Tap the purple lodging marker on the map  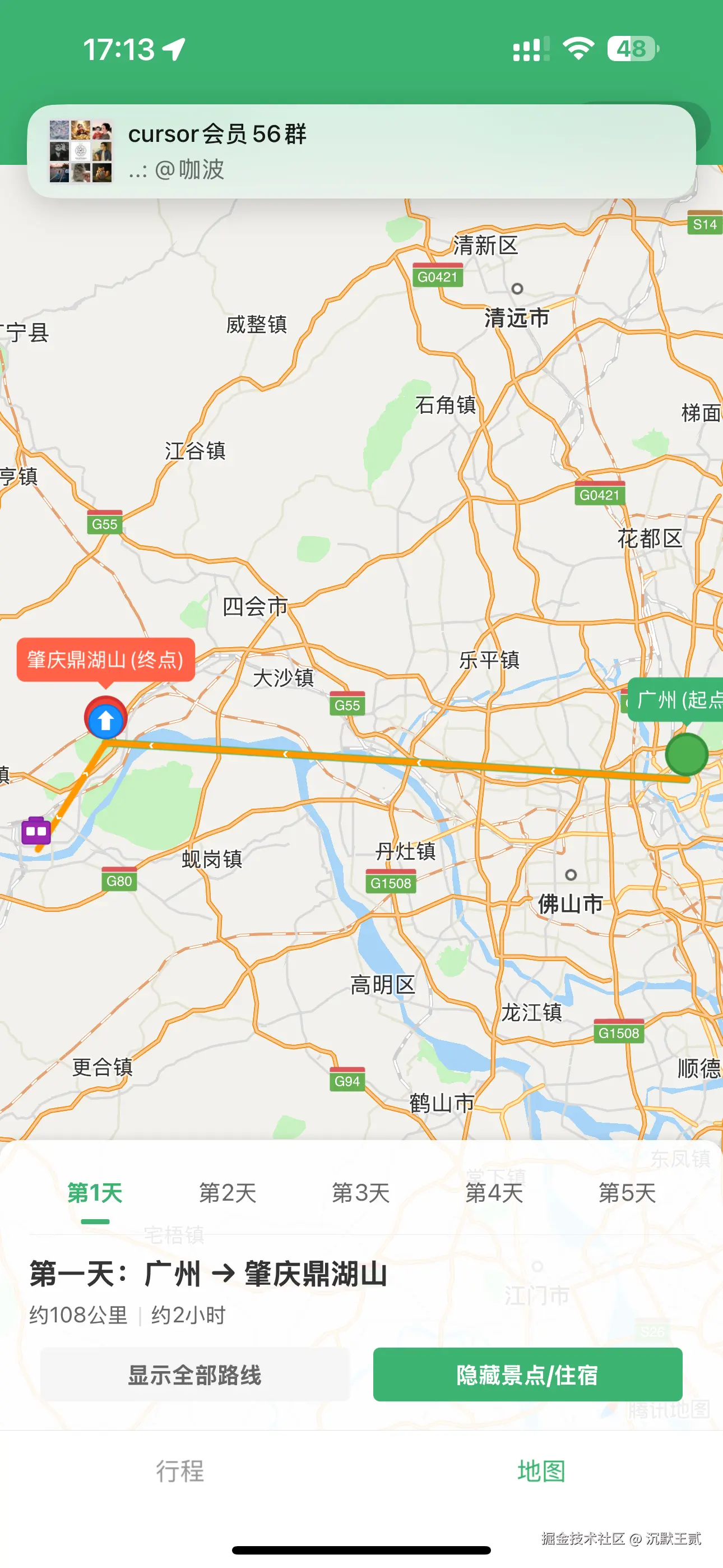tap(36, 831)
